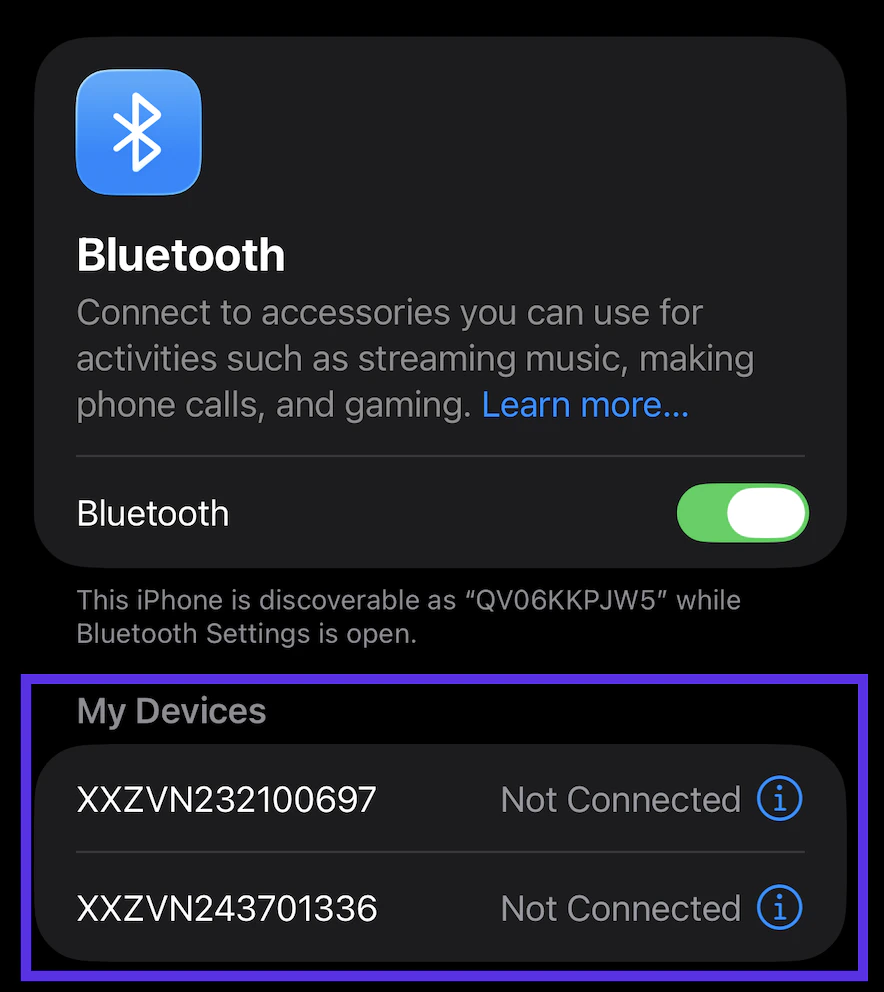Viewport: 884px width, 992px height.
Task: Show info for XXZVN232100697
Action: click(779, 800)
